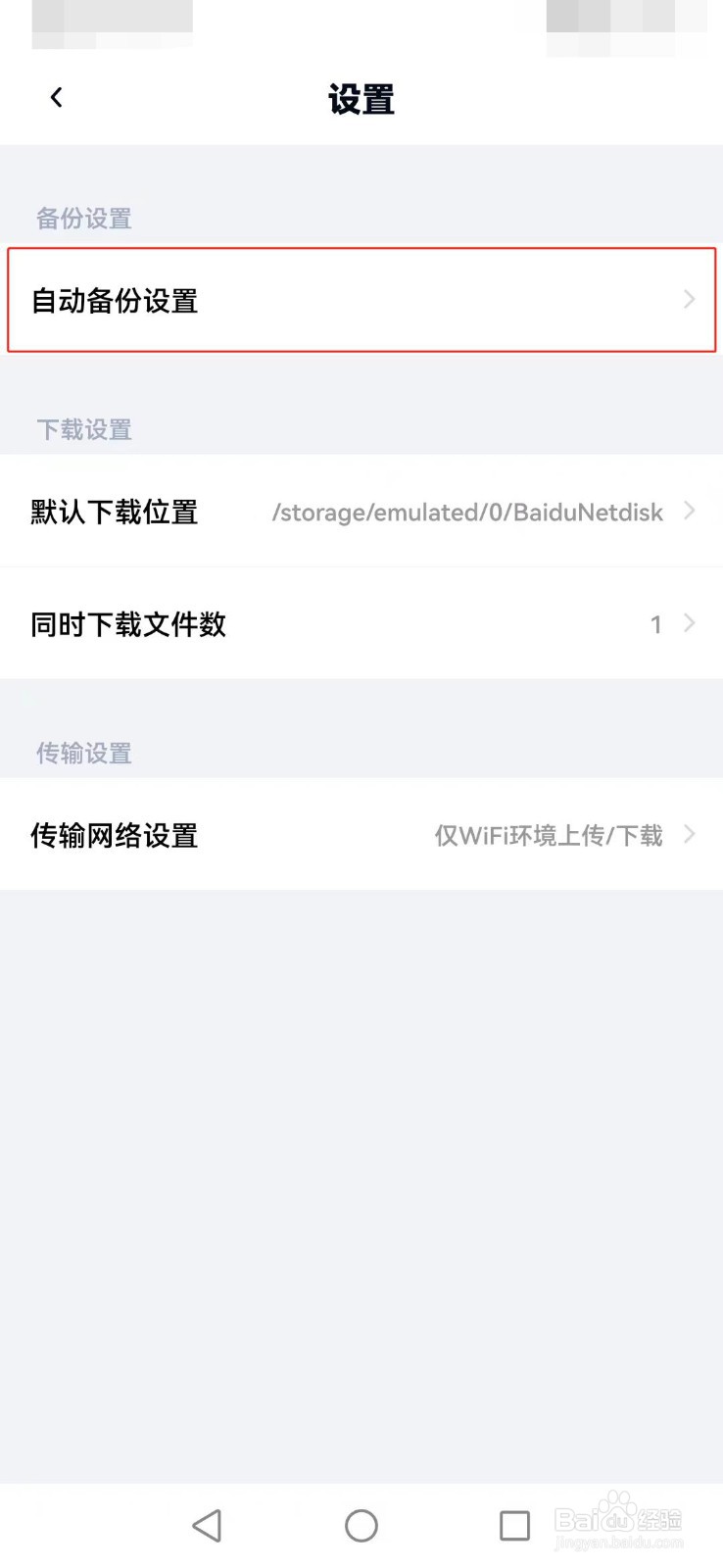Click the 设置 page title
This screenshot has height=1568, width=723.
tap(361, 99)
